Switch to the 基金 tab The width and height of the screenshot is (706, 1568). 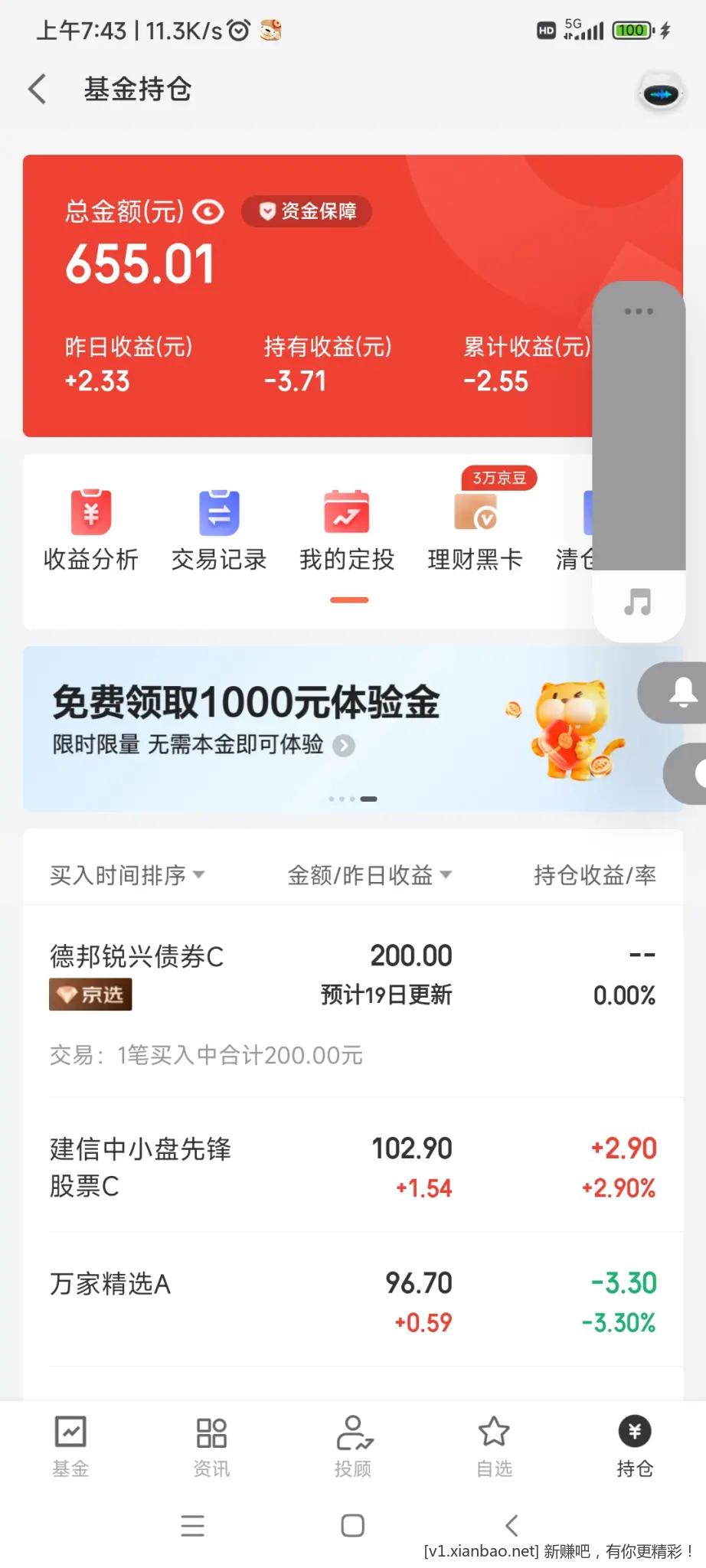point(70,1446)
